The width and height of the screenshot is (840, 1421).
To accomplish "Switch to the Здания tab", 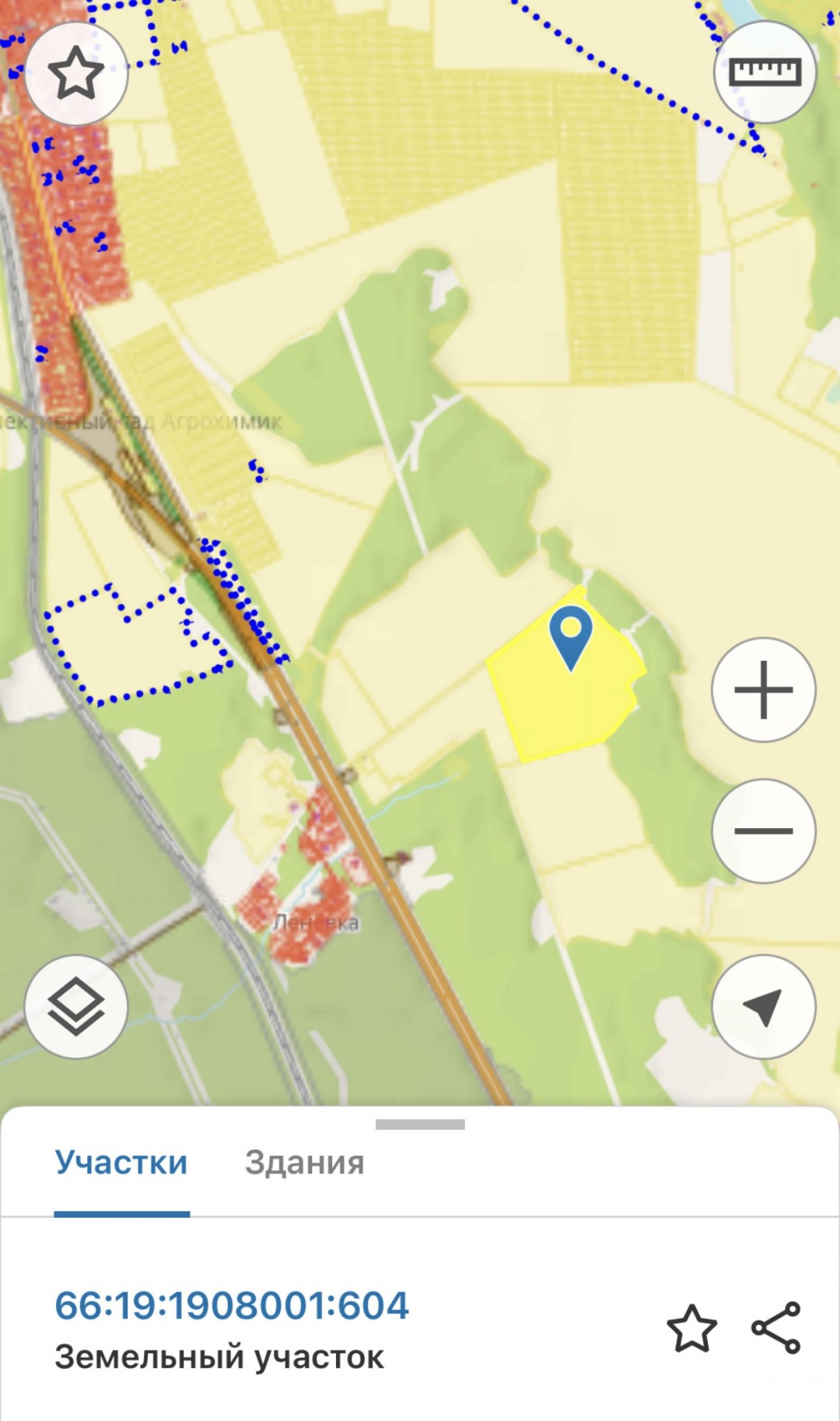I will (x=304, y=1163).
